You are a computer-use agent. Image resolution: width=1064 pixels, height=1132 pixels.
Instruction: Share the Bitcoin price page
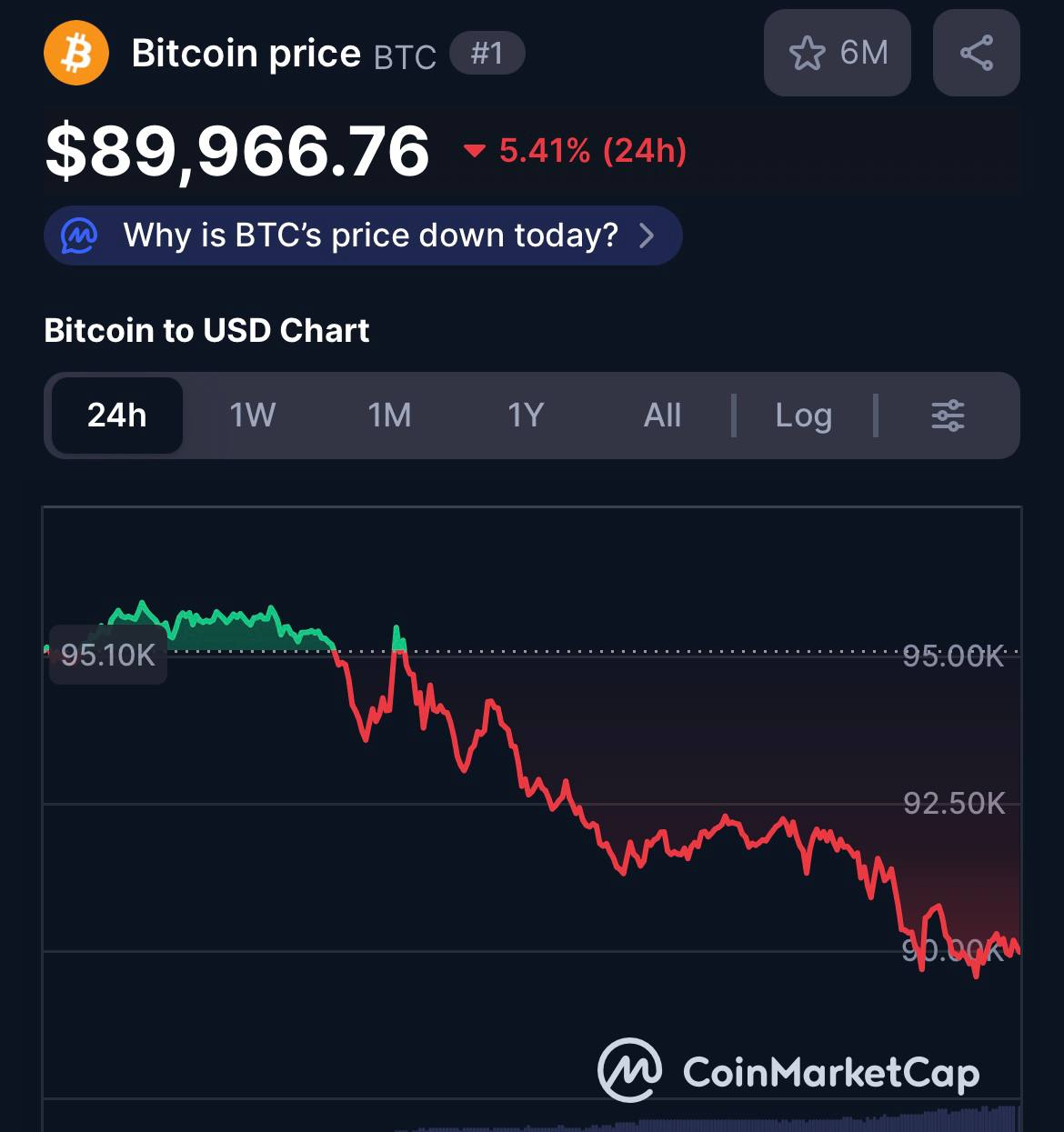[976, 54]
